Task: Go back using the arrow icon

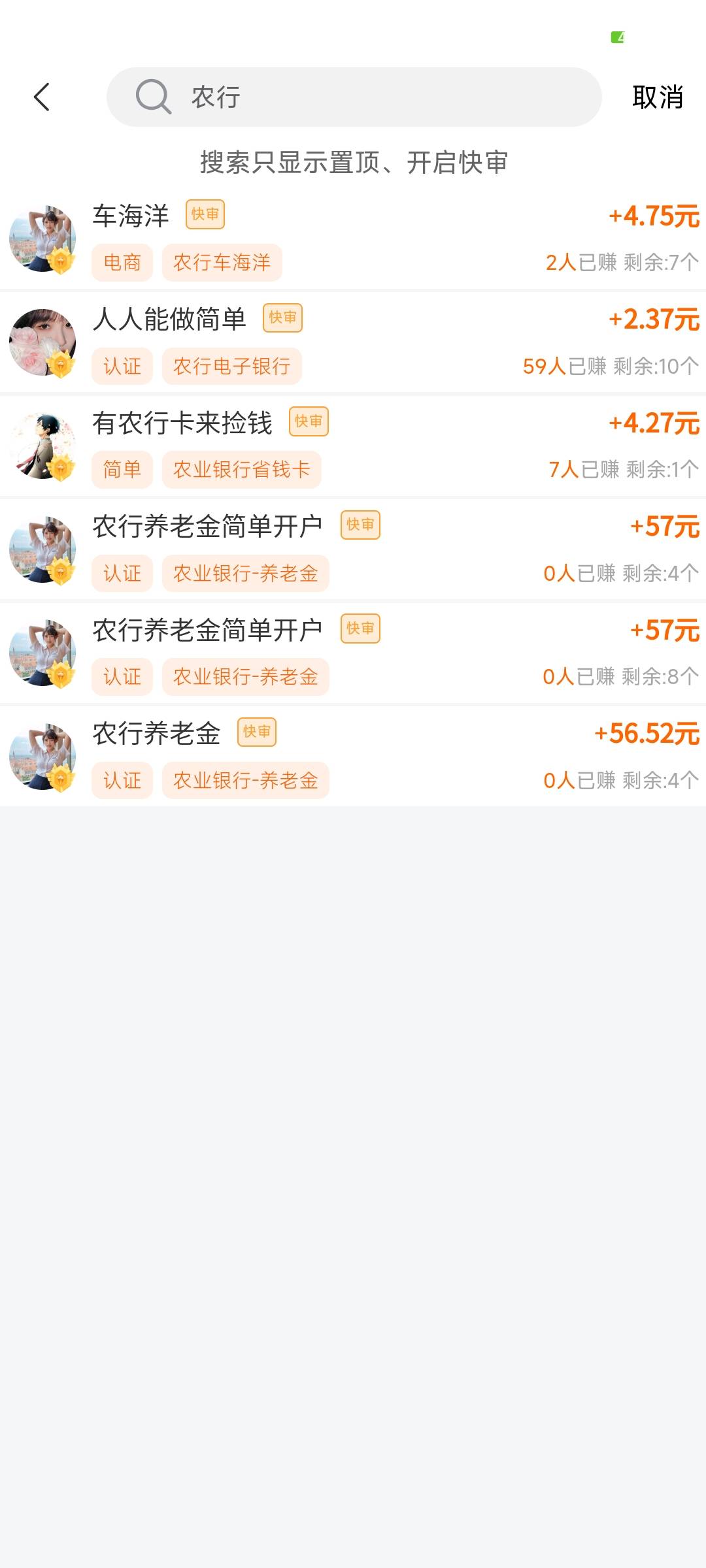Action: (x=42, y=97)
